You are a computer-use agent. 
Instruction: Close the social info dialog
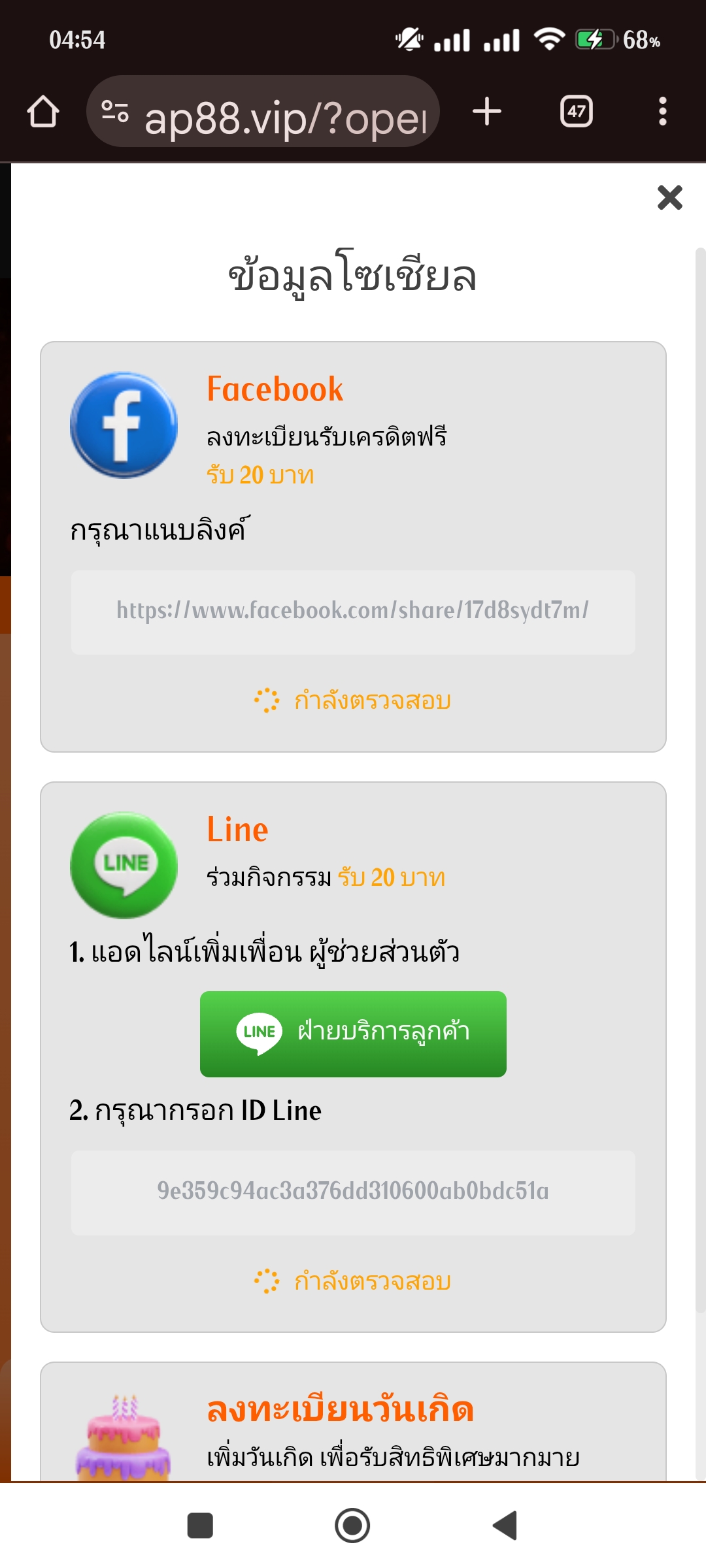pos(669,197)
